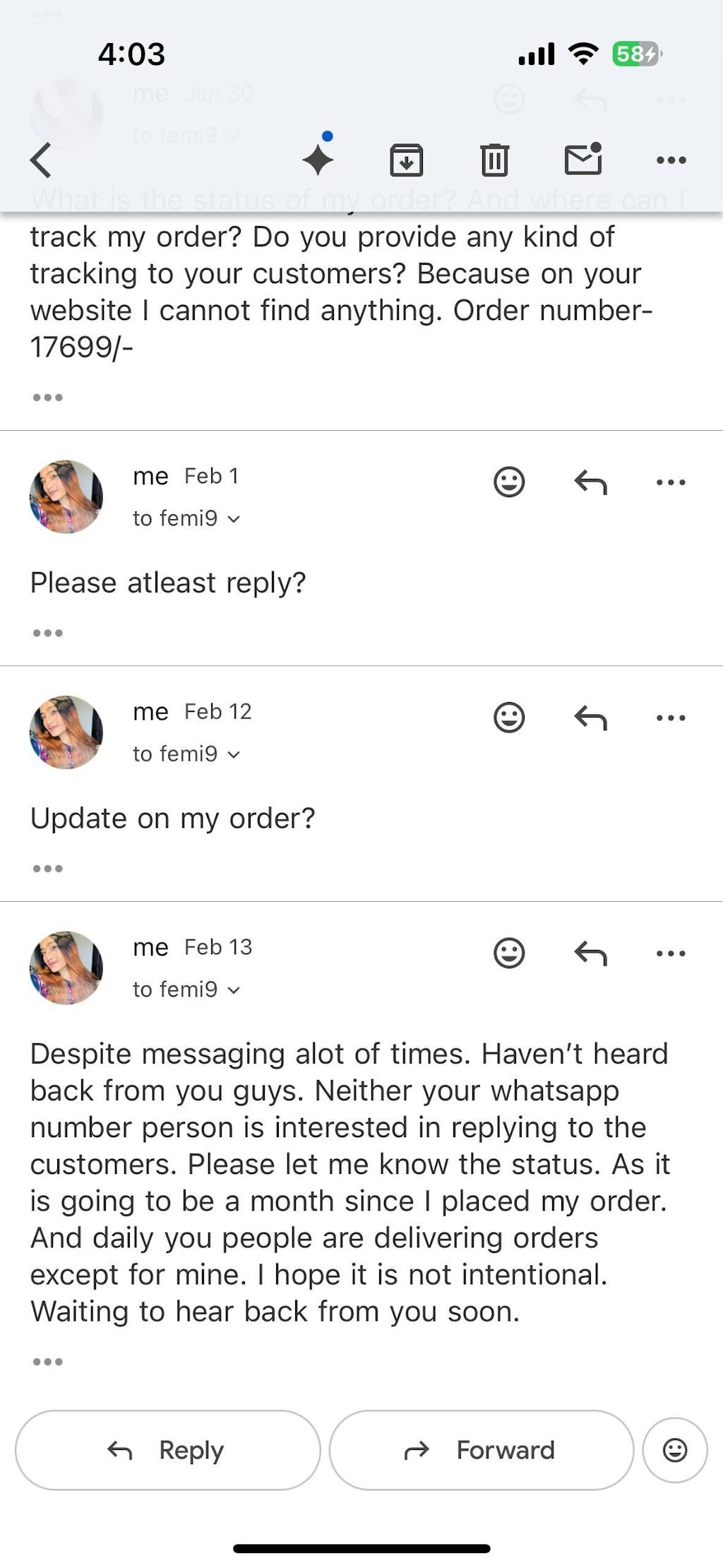Reply to the Feb 13 message
Image resolution: width=723 pixels, height=1568 pixels.
pyautogui.click(x=590, y=954)
